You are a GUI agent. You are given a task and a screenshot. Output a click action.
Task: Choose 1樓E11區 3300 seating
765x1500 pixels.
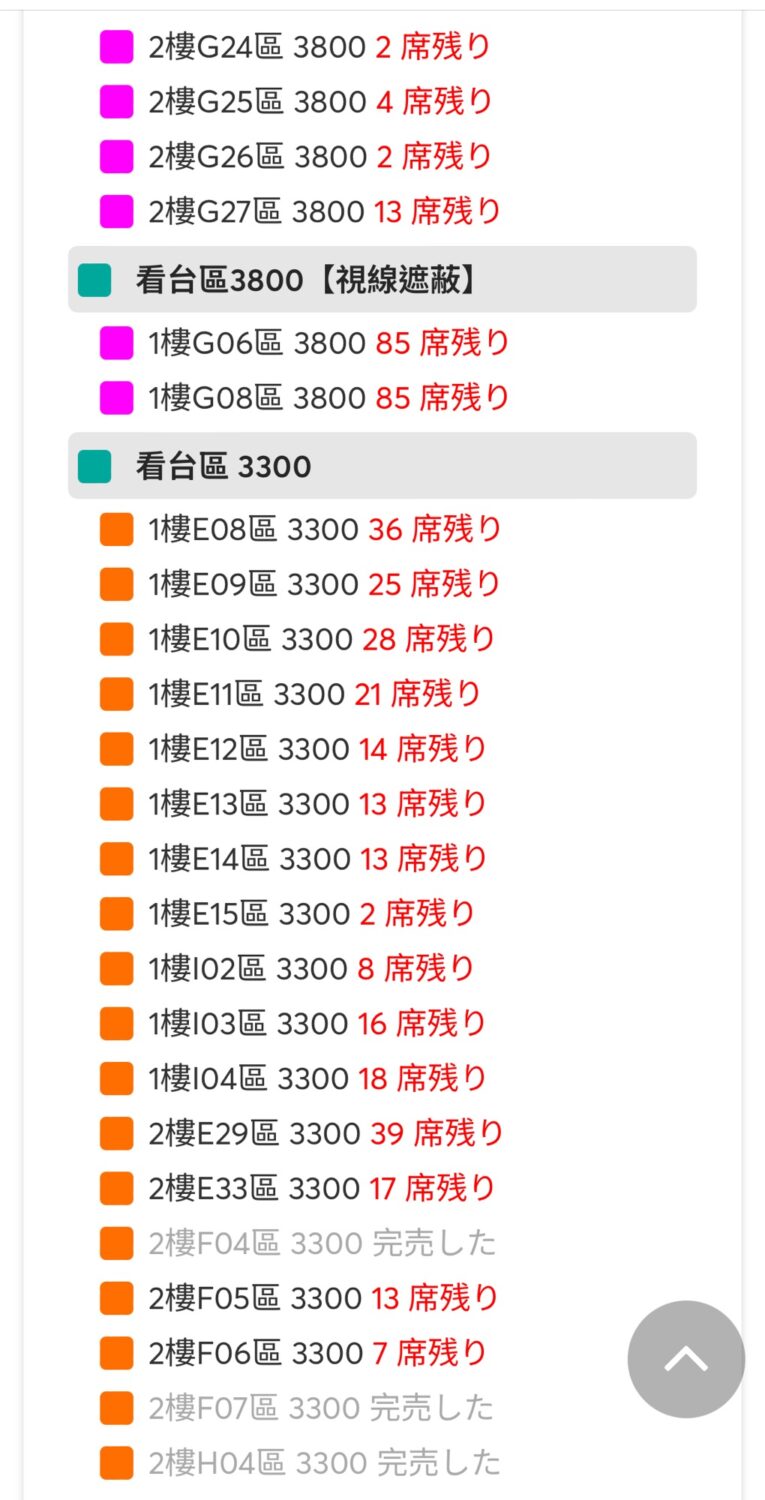(x=314, y=694)
